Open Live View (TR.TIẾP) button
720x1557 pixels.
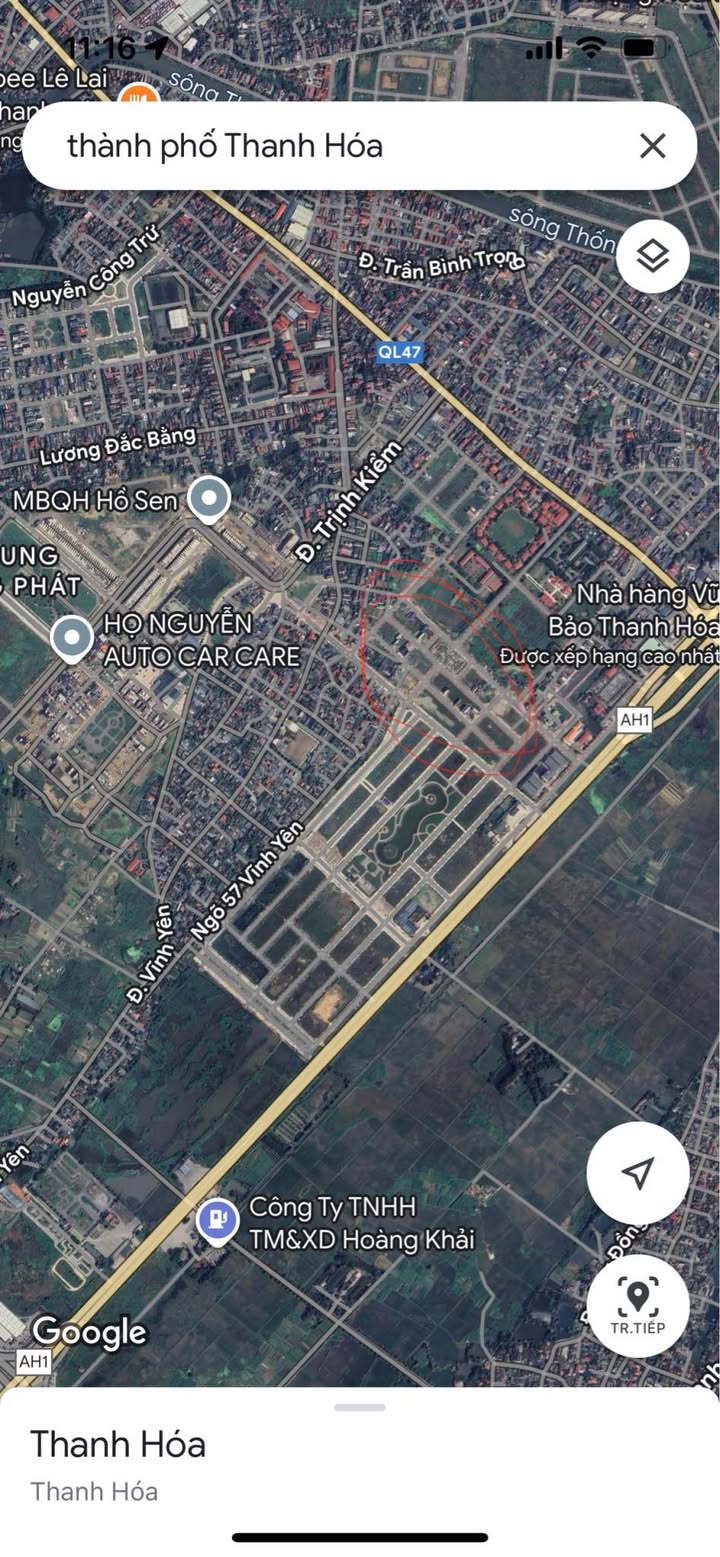[x=638, y=1306]
